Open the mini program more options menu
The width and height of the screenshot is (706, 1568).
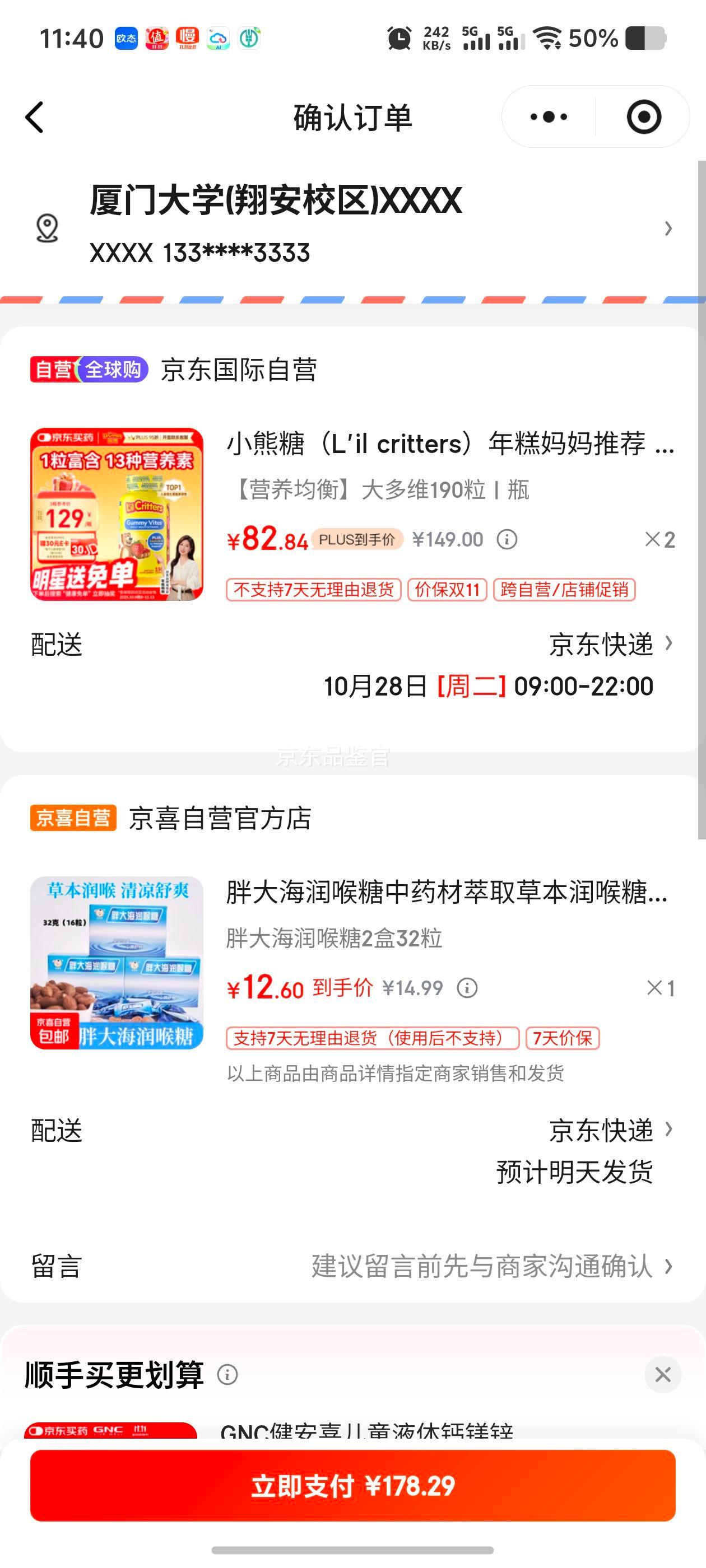548,117
